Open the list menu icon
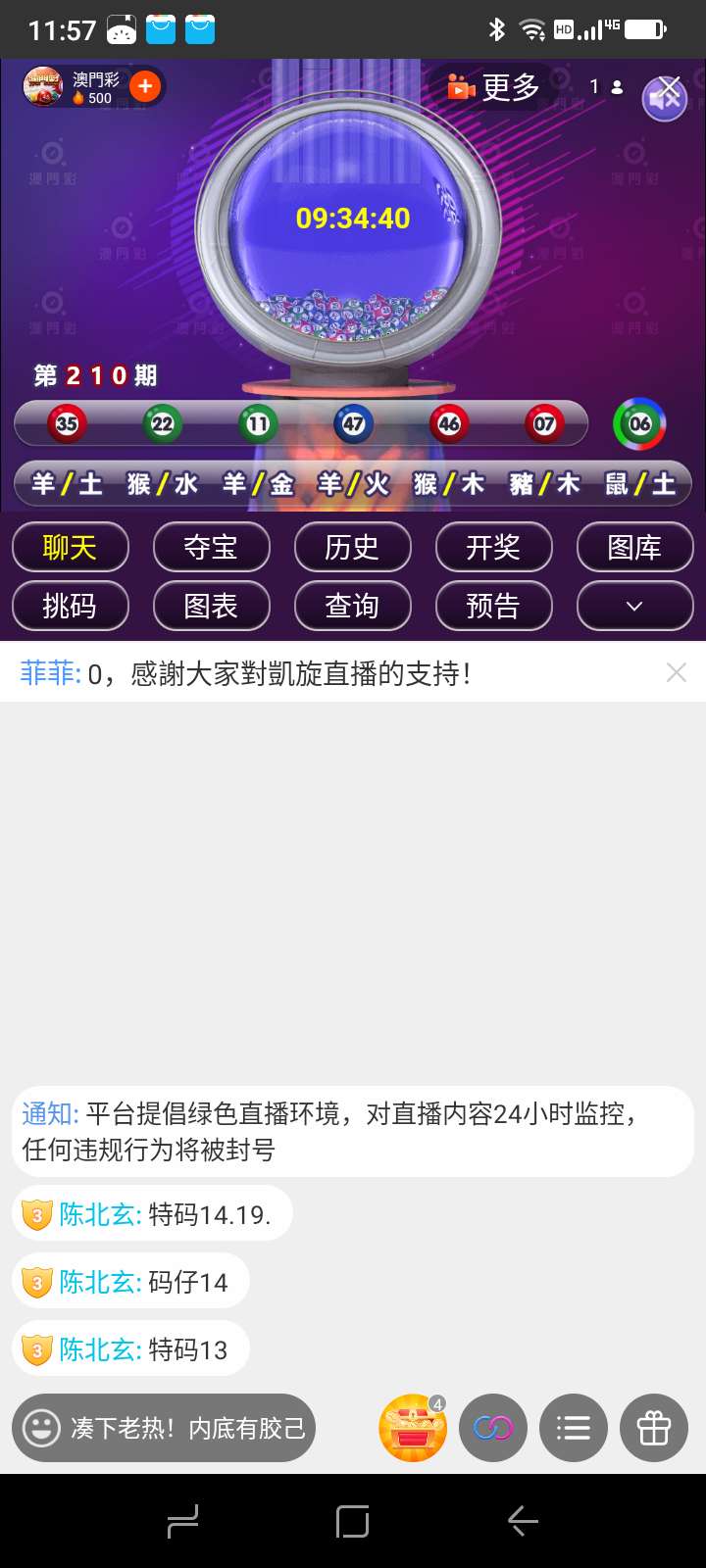 coord(574,1428)
